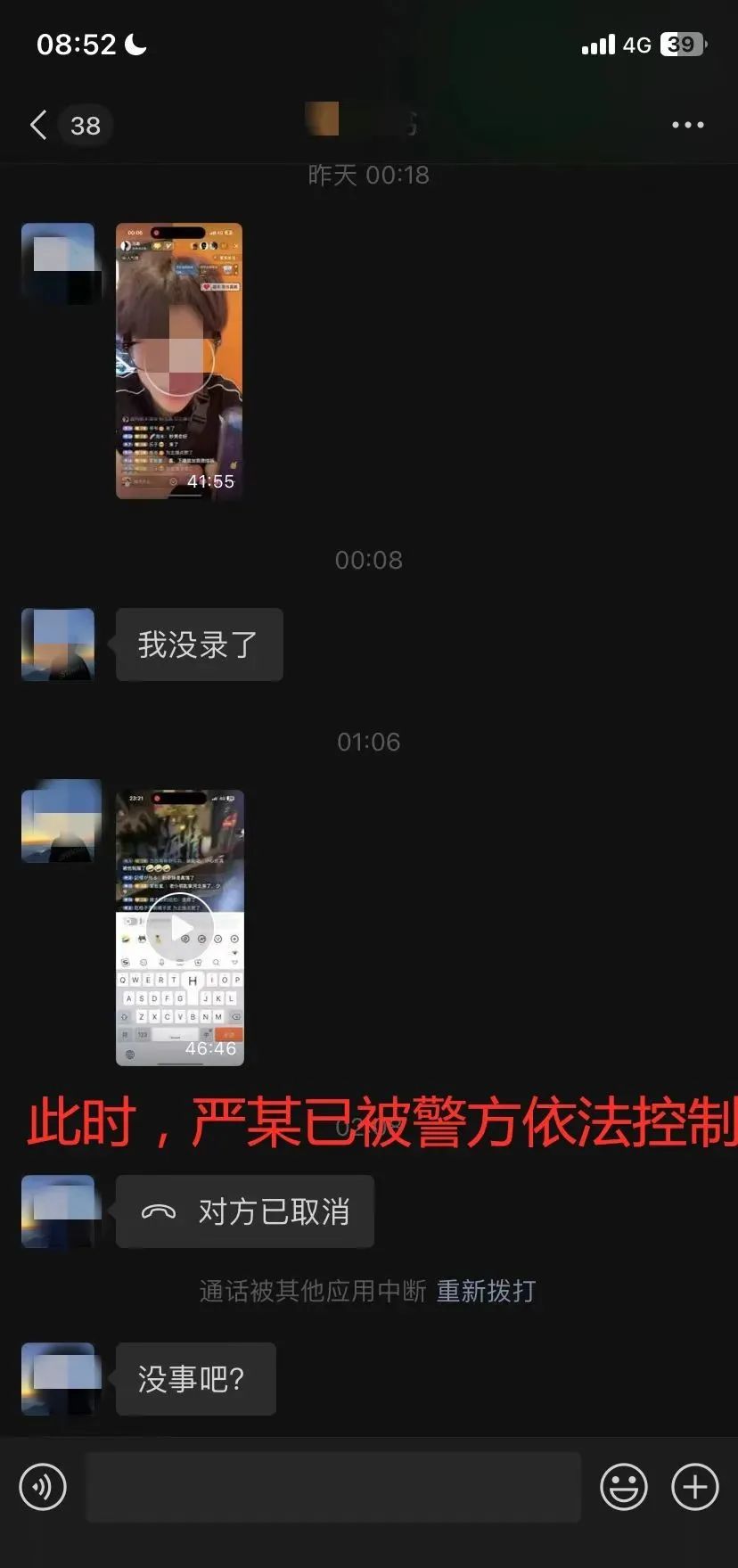The image size is (738, 1568).
Task: Open the three-dot chat options menu
Action: pyautogui.click(x=687, y=125)
